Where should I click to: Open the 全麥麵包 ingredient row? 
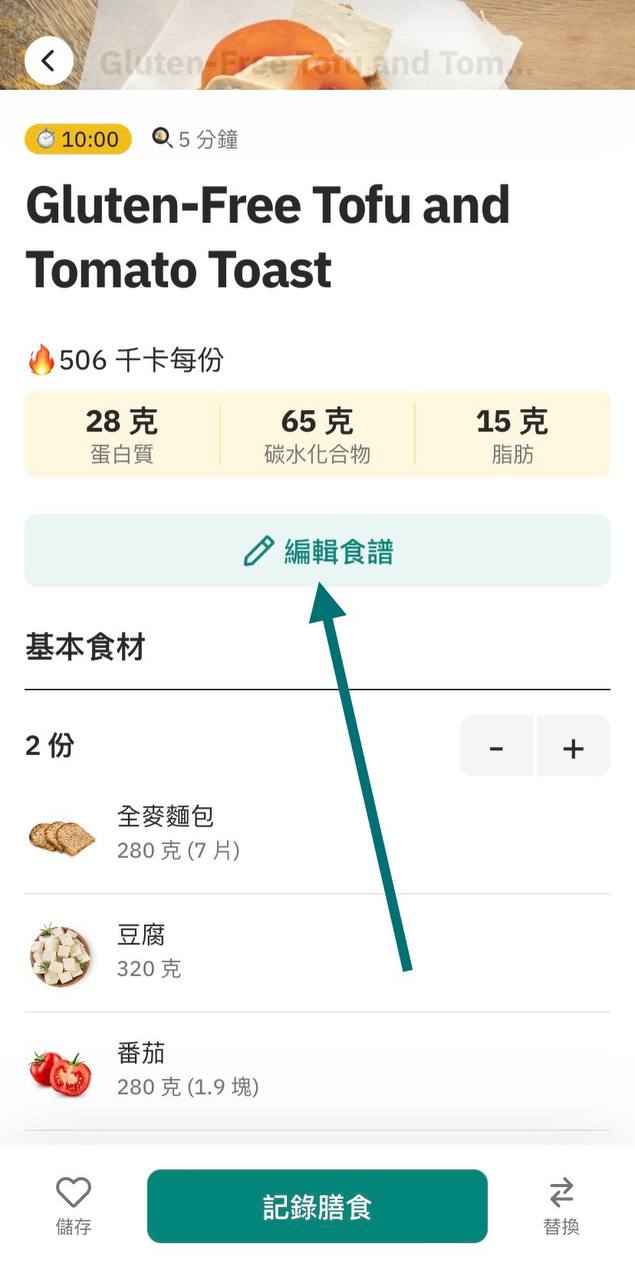pos(317,834)
